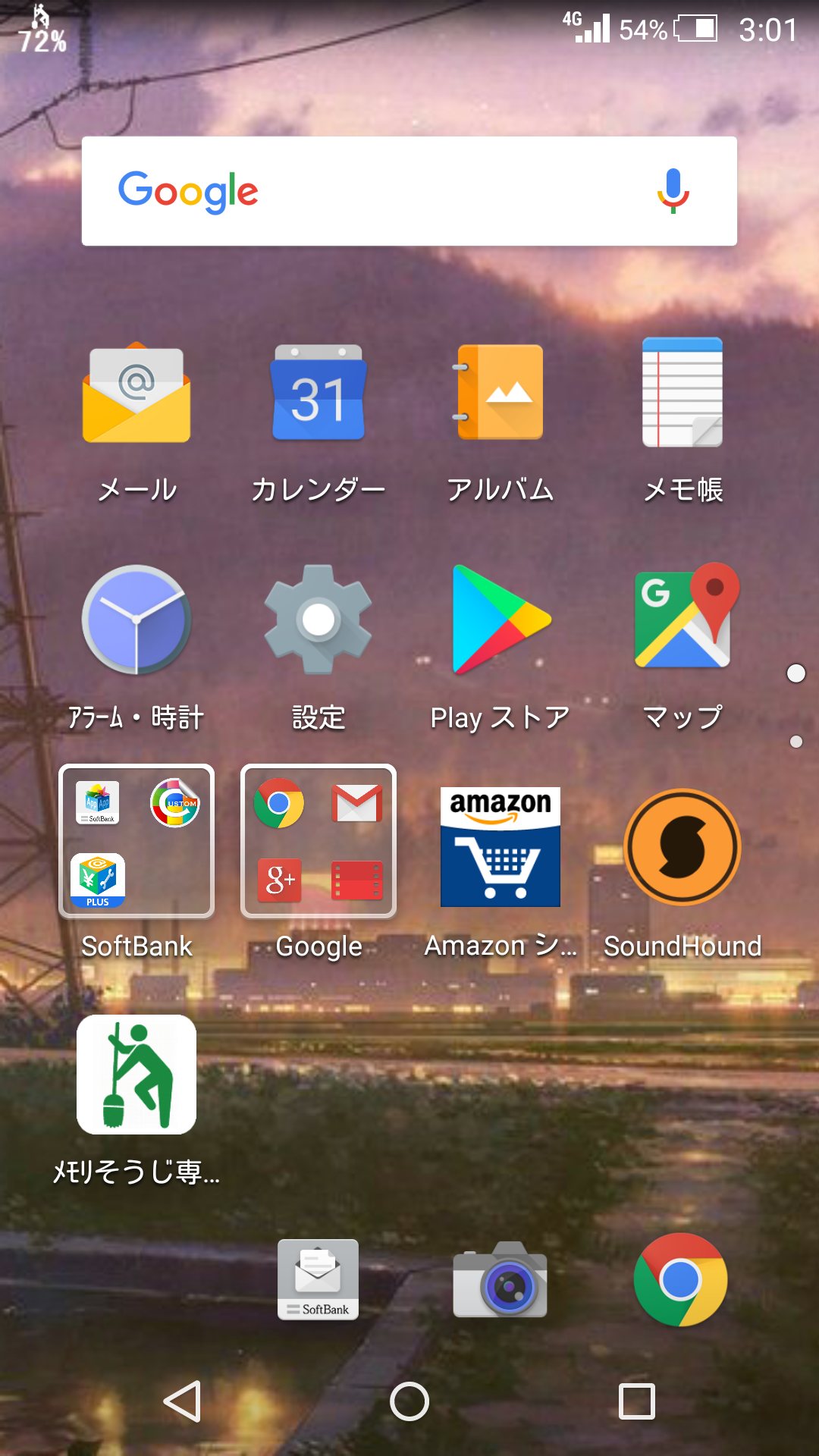Launch SoundHound
Screen dimensions: 819x1456
(682, 847)
